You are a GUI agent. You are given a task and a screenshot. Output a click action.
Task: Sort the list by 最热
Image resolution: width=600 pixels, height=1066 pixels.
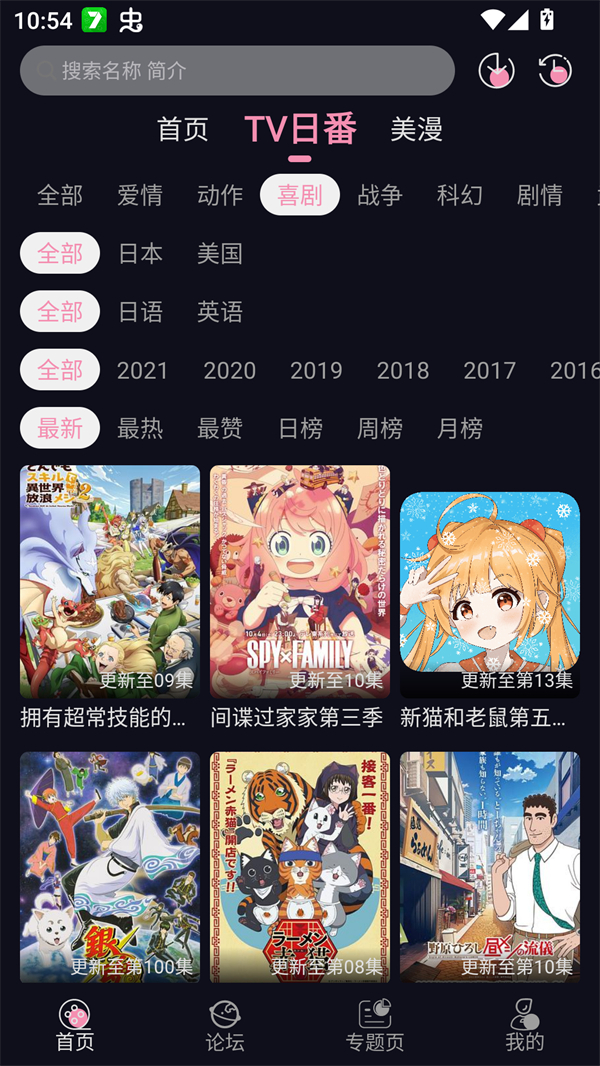point(140,428)
